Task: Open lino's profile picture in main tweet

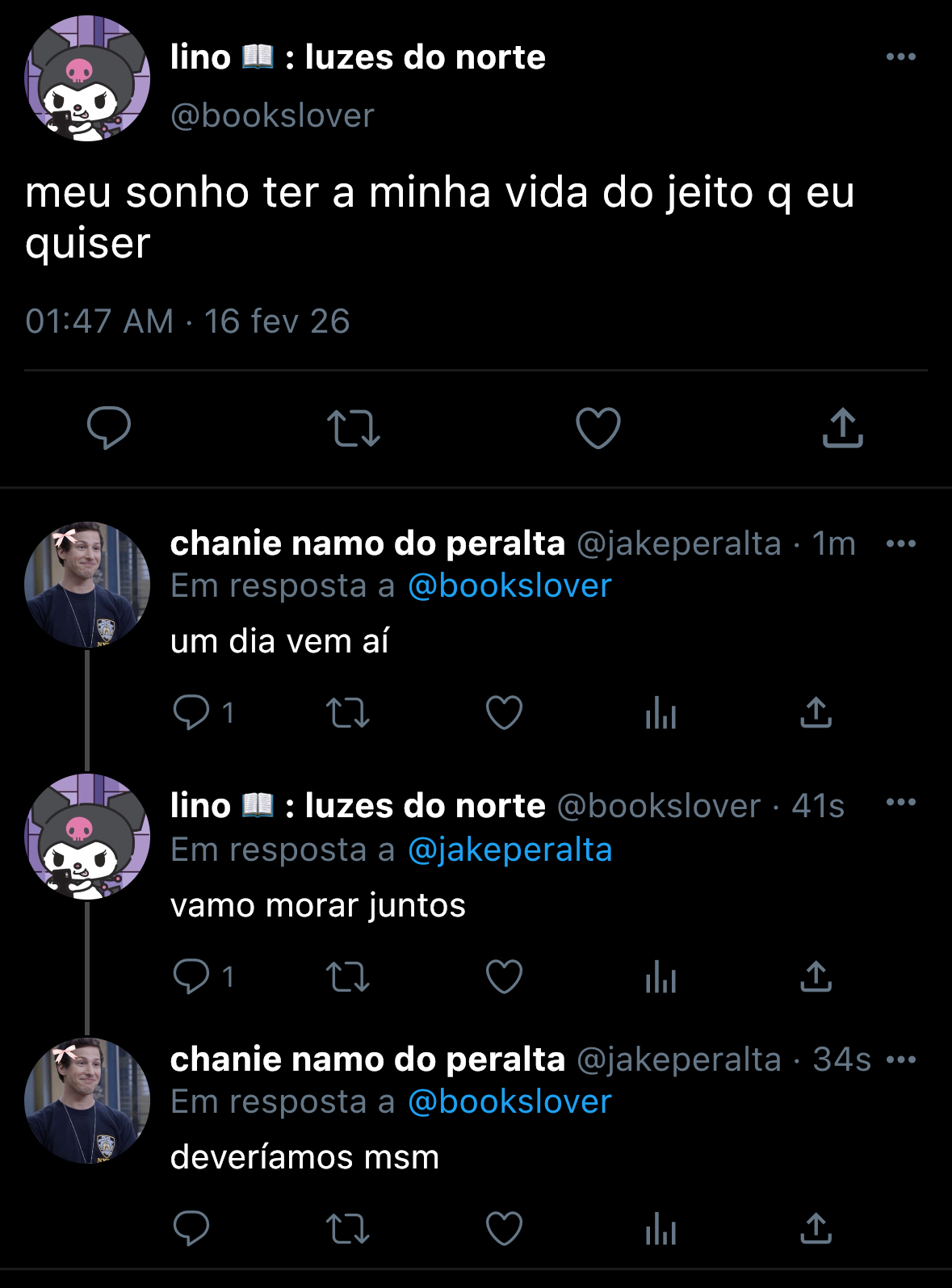Action: (87, 79)
